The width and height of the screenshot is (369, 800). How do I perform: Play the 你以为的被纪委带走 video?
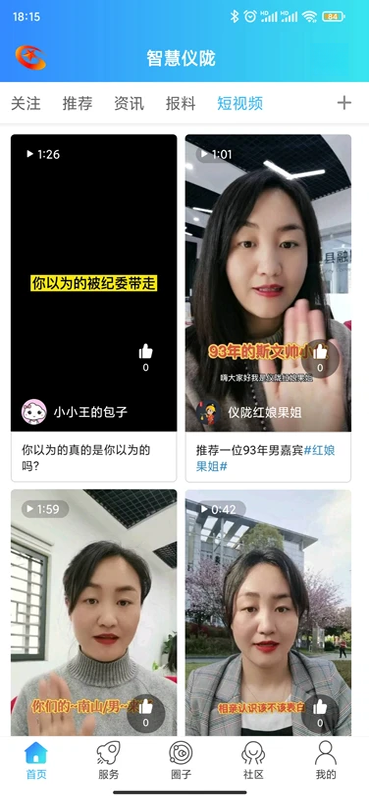[x=94, y=283]
